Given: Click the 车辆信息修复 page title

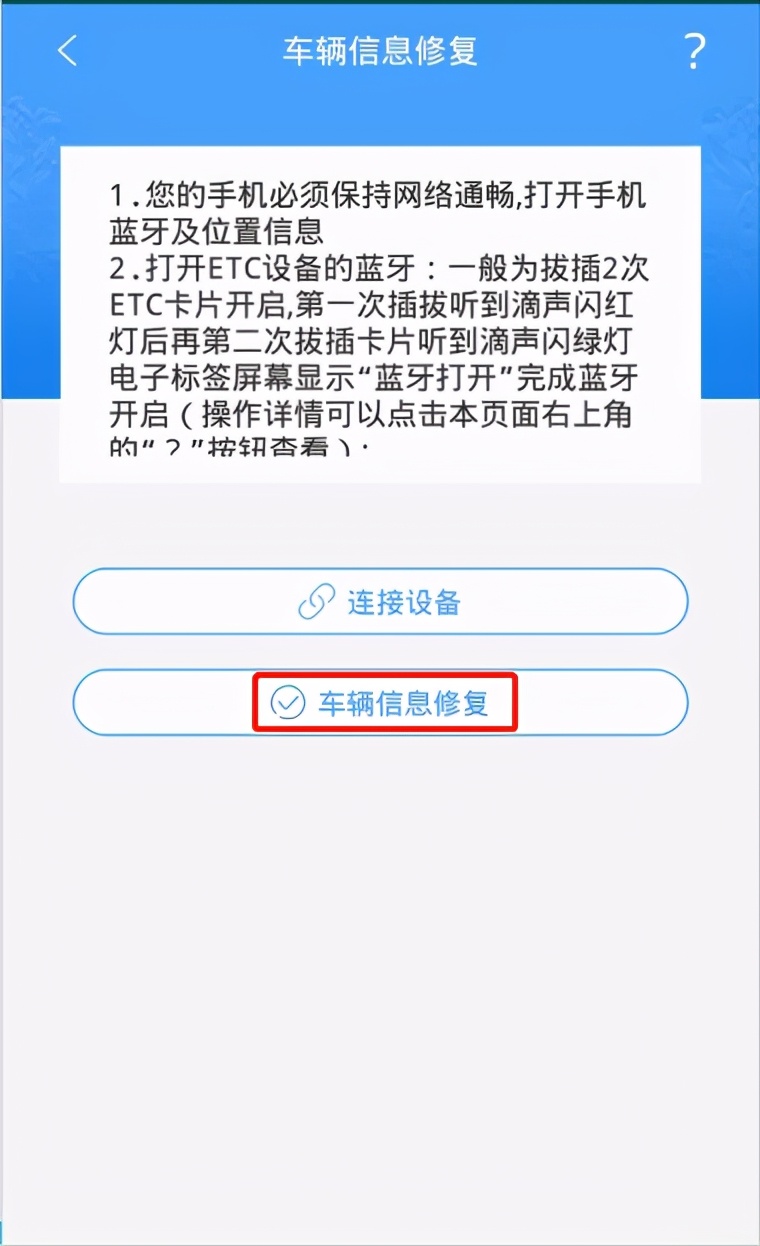Looking at the screenshot, I should click(x=380, y=52).
